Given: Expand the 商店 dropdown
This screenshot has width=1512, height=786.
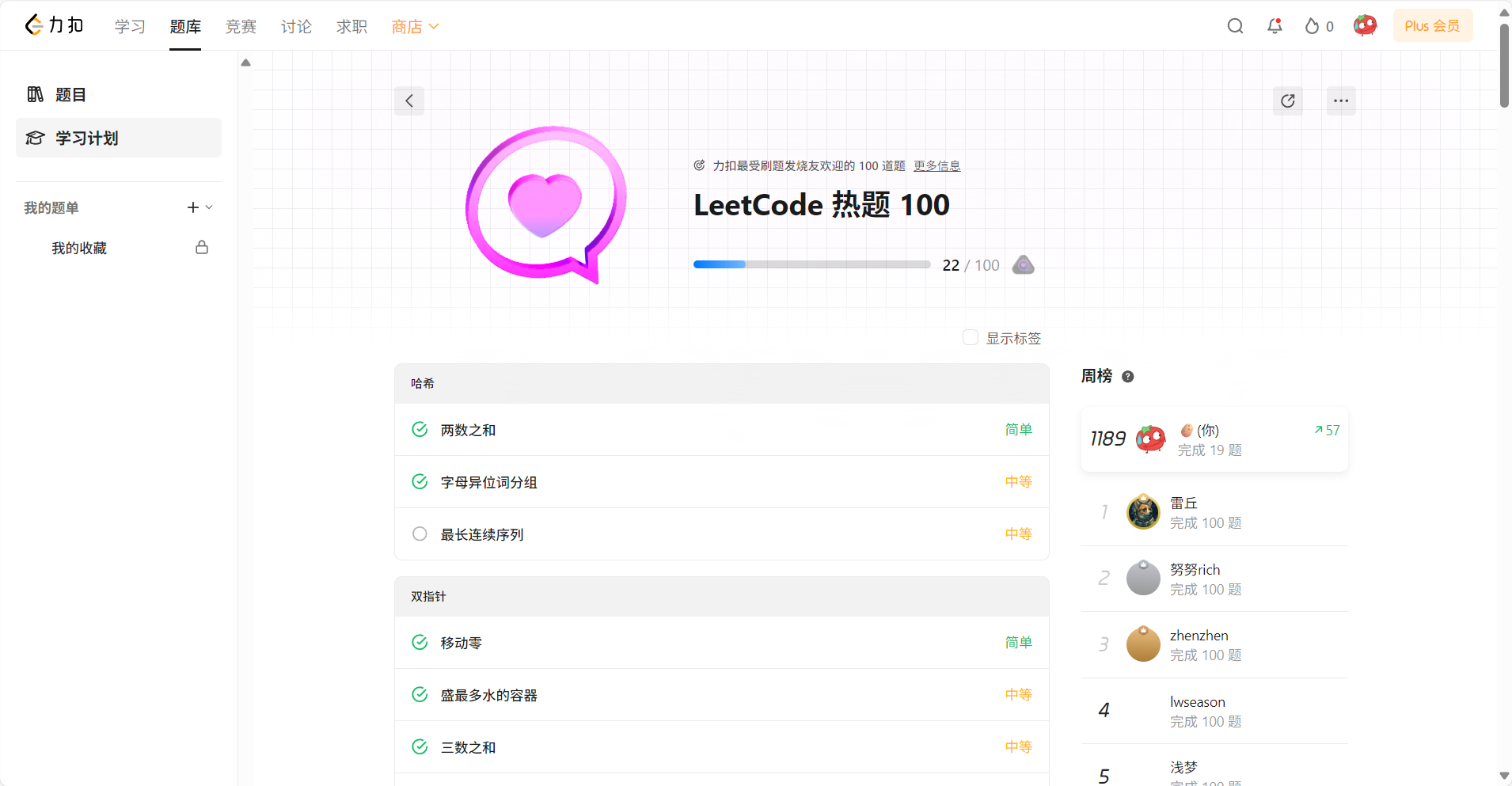Looking at the screenshot, I should point(415,27).
